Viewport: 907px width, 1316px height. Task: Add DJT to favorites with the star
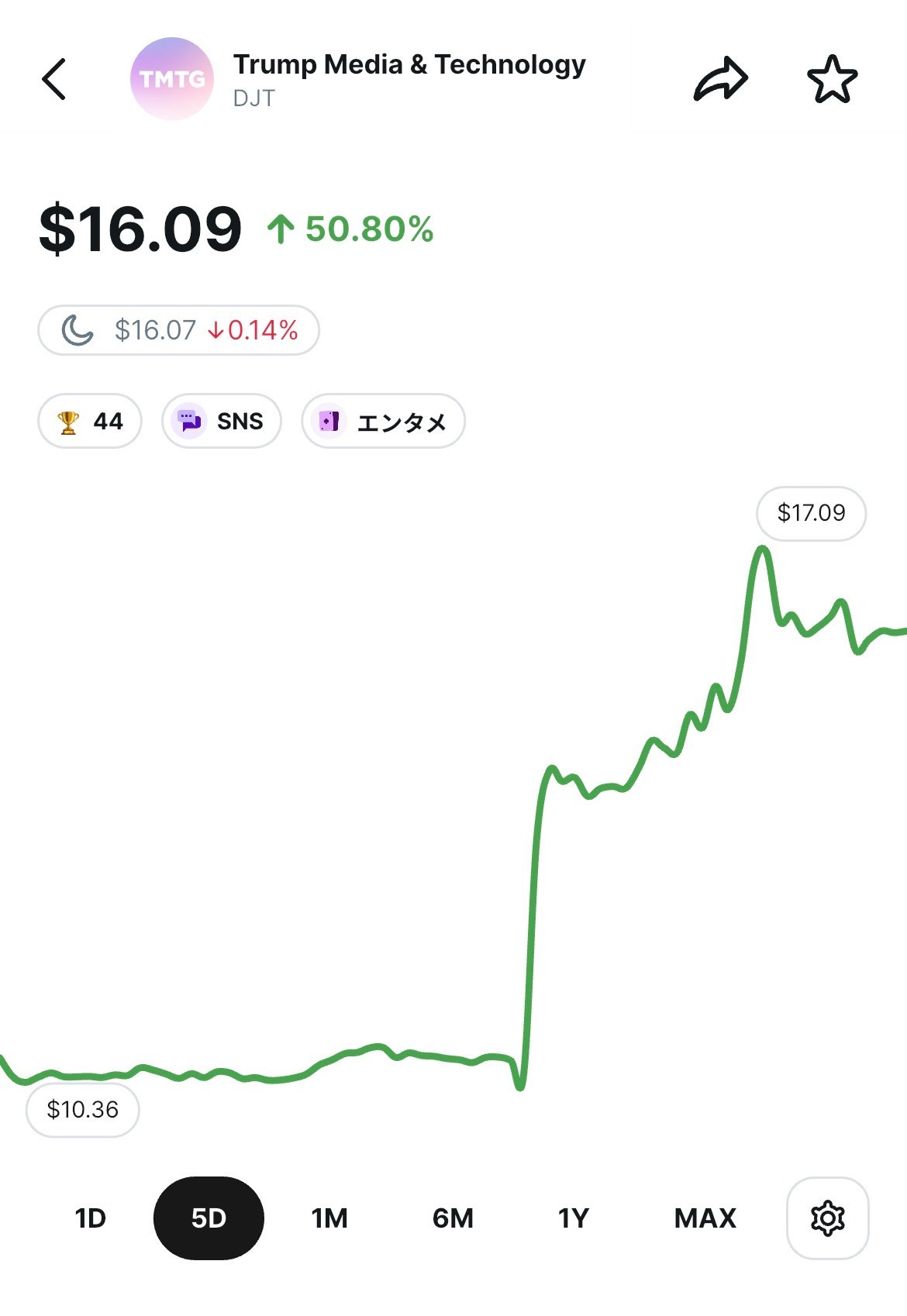pos(832,79)
